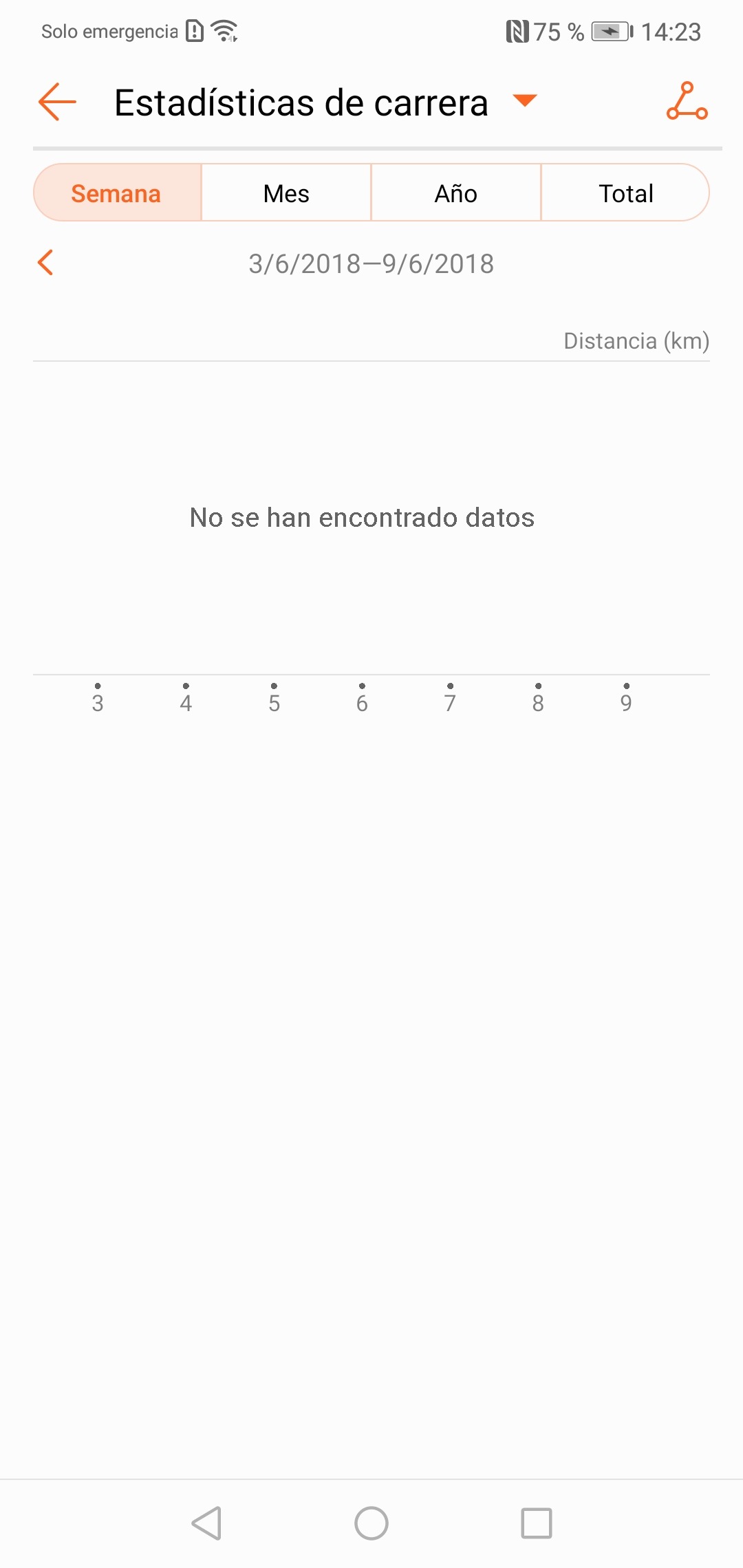Open recent apps from navigation bar

coord(537,1523)
